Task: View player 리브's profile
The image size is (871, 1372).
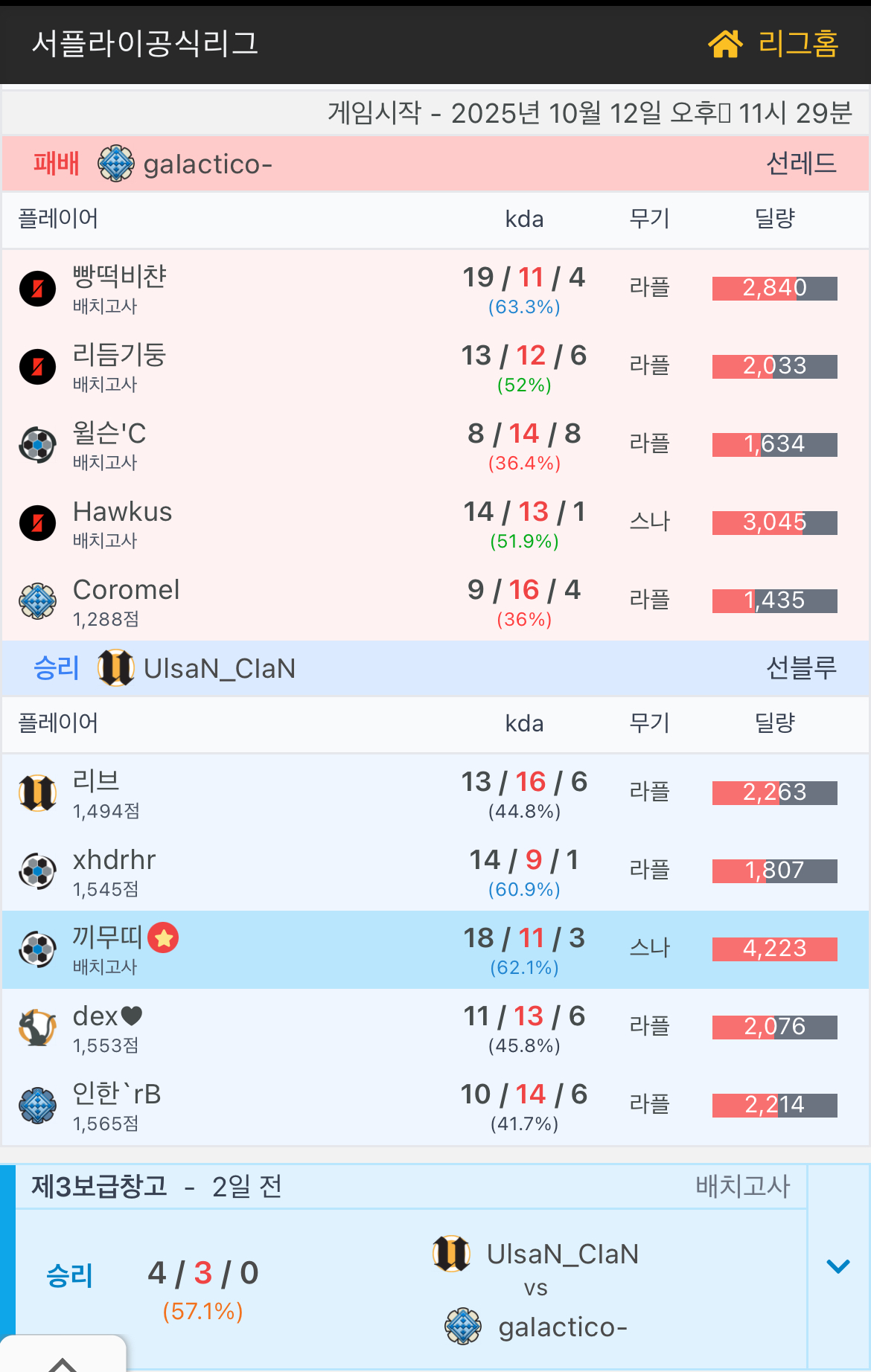Action: click(x=96, y=781)
